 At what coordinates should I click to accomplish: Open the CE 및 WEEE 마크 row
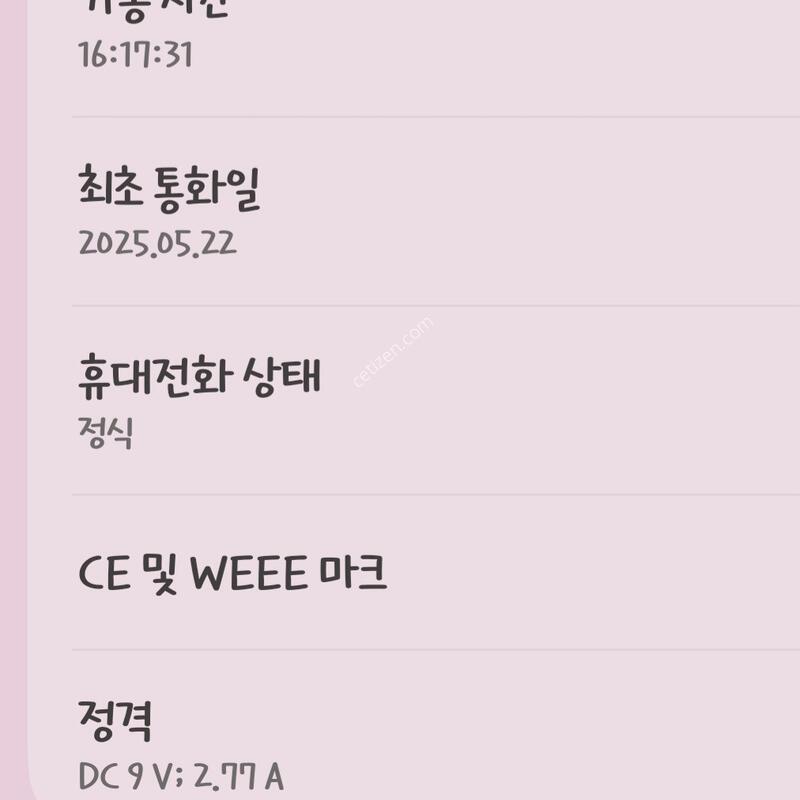233,573
